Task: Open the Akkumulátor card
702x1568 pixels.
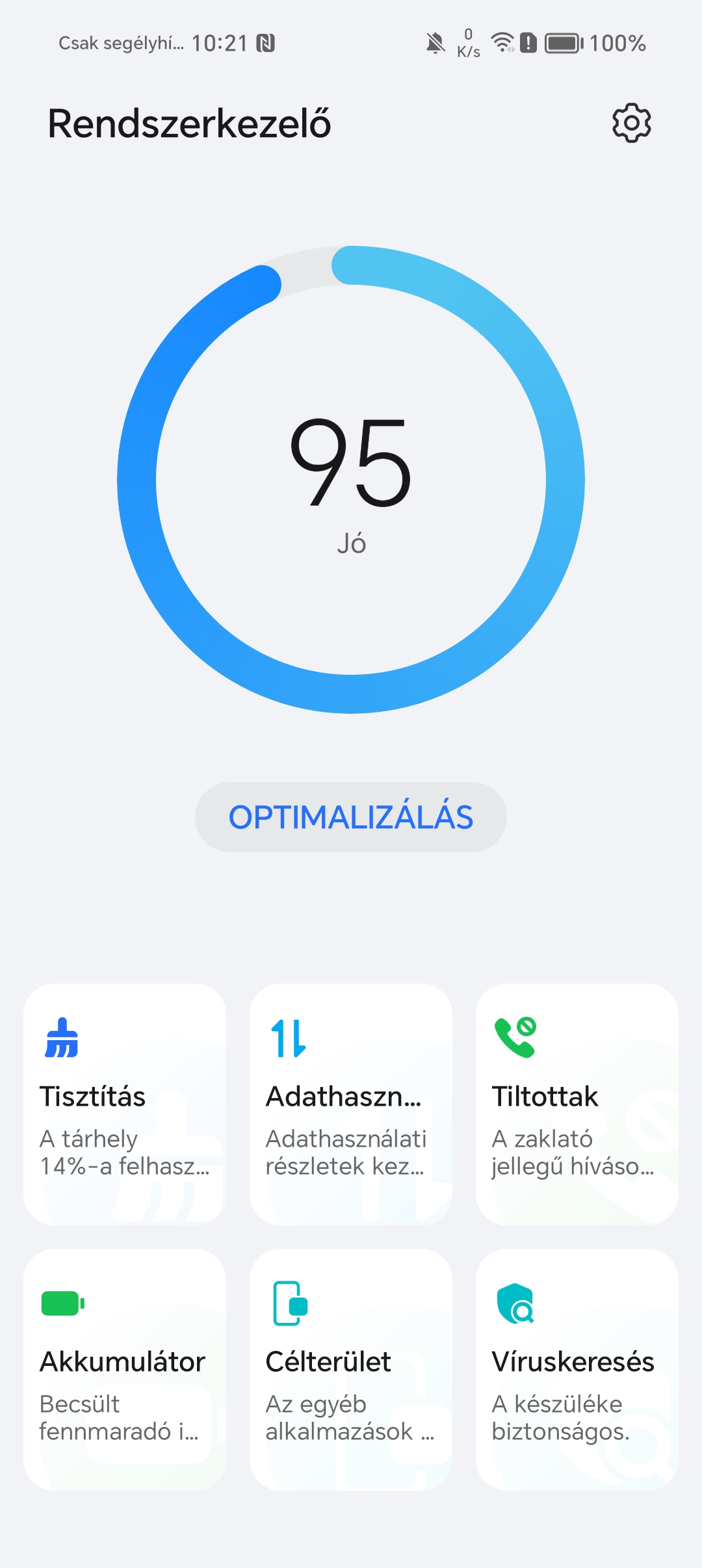Action: pos(125,1369)
